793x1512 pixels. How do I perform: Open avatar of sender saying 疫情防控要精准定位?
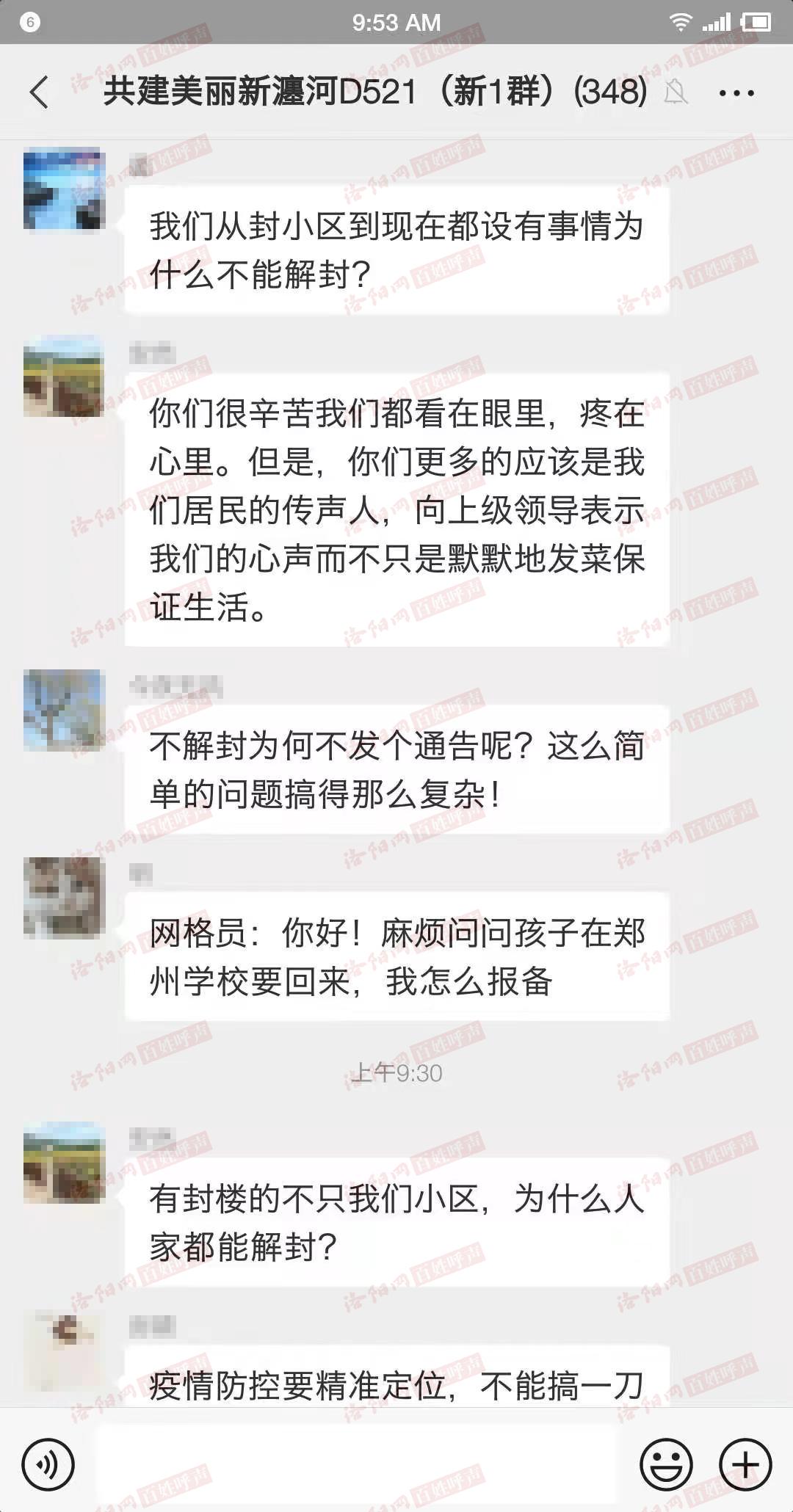click(64, 1351)
